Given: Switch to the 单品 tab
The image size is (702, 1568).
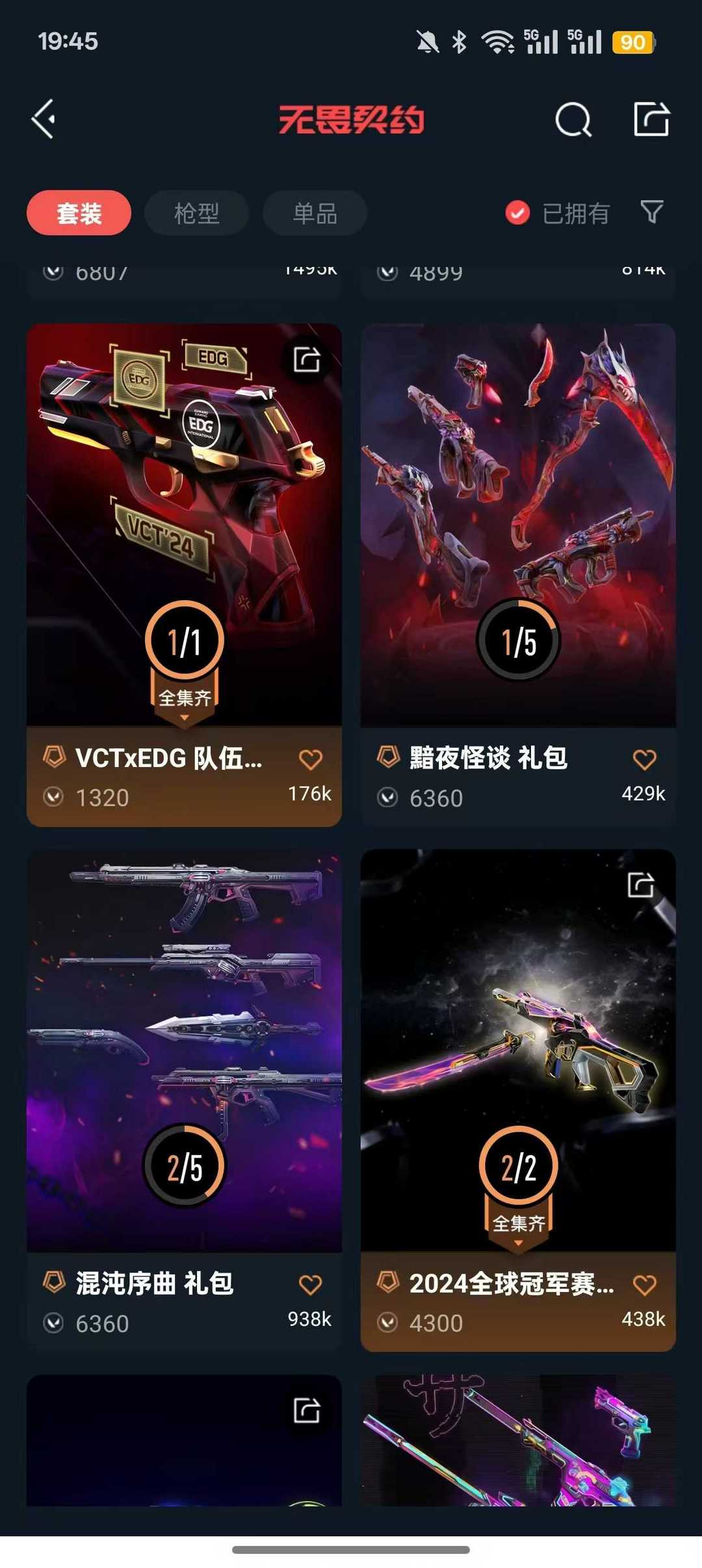Looking at the screenshot, I should [x=315, y=213].
